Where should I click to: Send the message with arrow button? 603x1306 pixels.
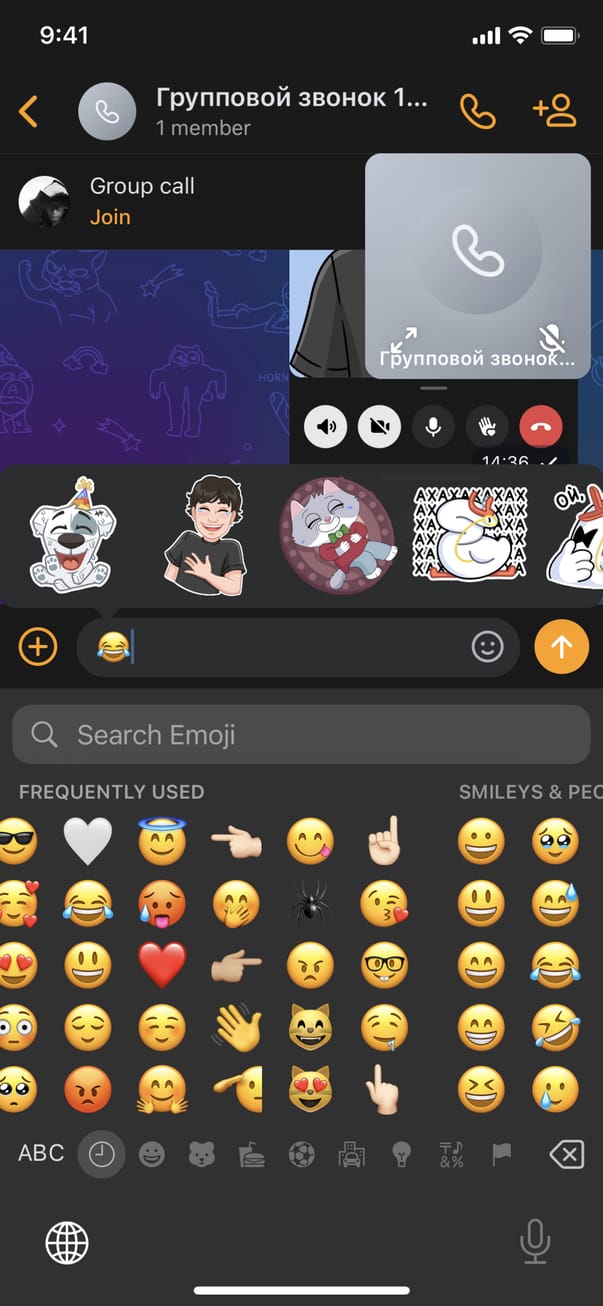[561, 647]
